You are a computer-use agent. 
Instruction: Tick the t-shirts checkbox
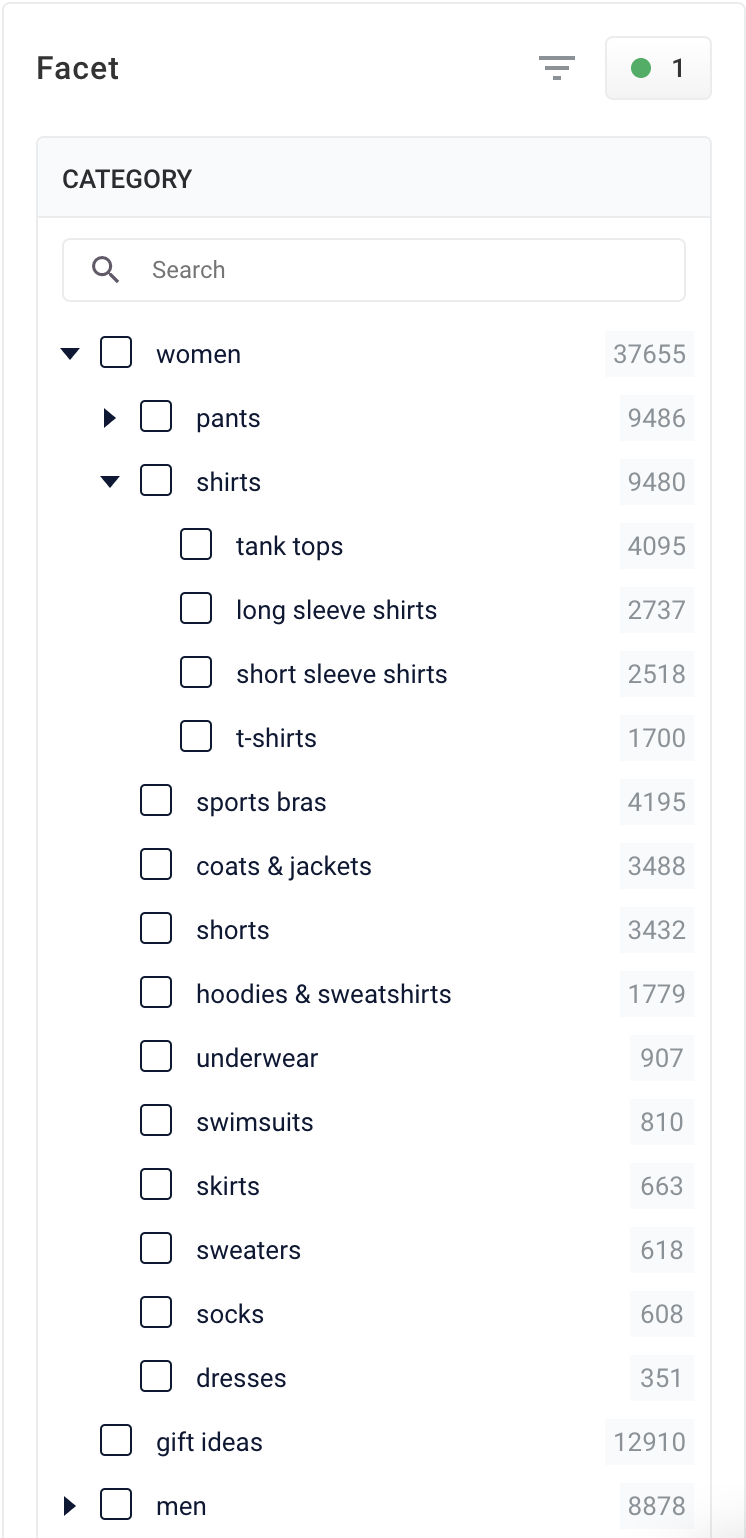[196, 737]
